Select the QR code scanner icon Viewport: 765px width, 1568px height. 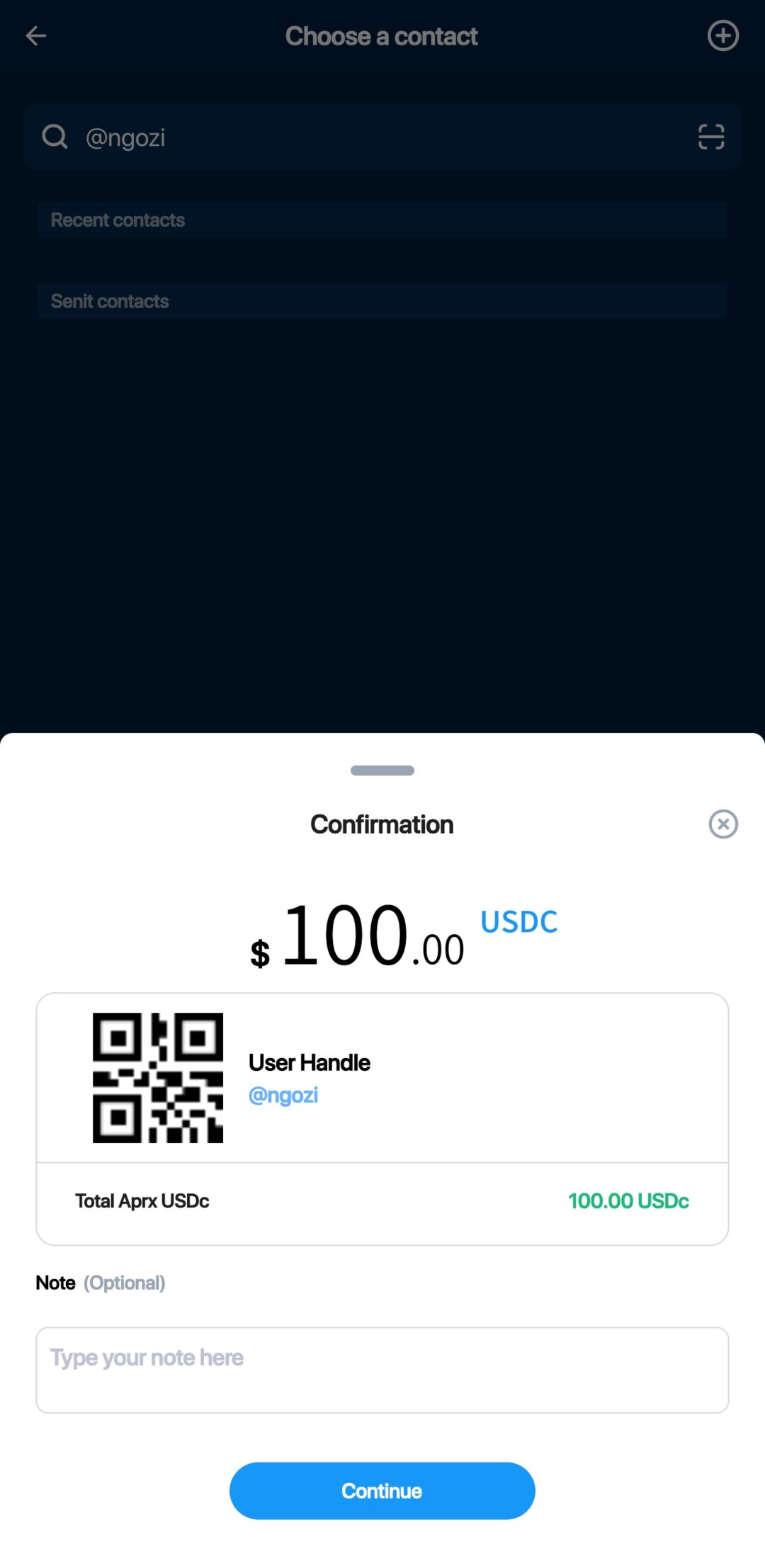pyautogui.click(x=709, y=137)
